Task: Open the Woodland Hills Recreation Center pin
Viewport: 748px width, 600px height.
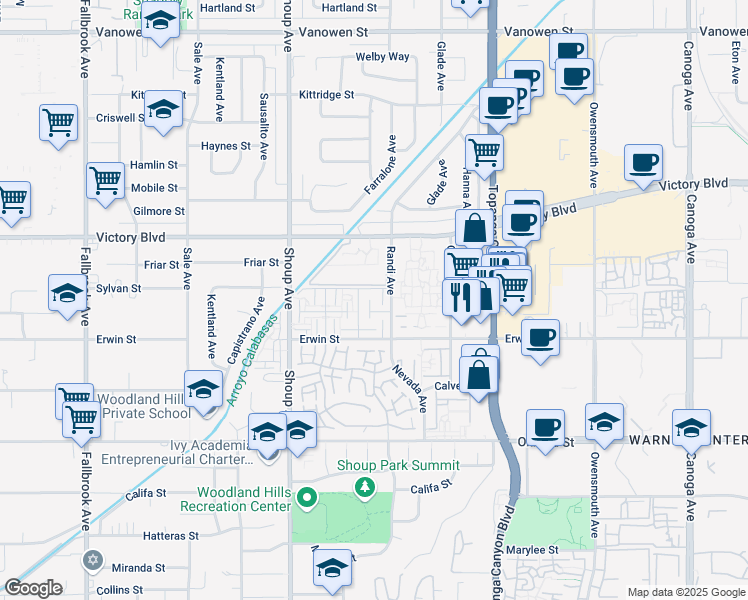Action: (308, 497)
